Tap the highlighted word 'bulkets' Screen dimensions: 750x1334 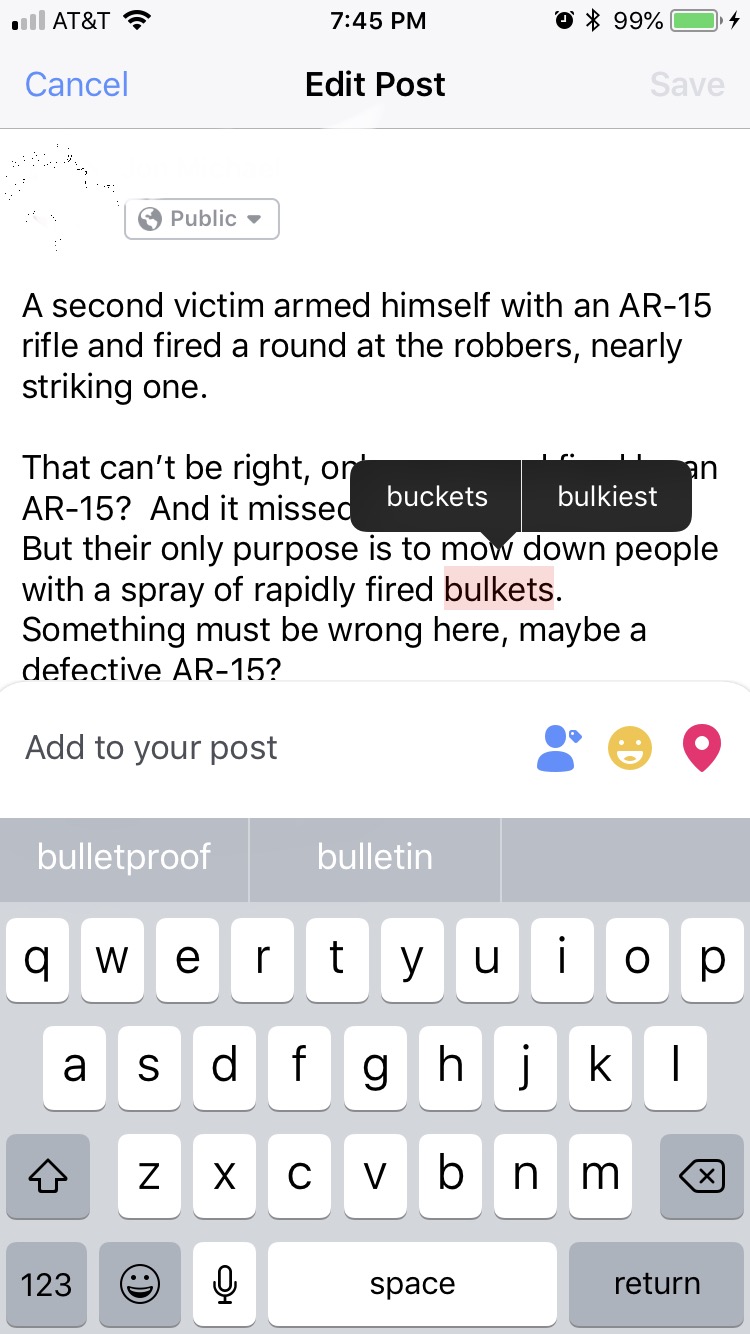point(498,590)
